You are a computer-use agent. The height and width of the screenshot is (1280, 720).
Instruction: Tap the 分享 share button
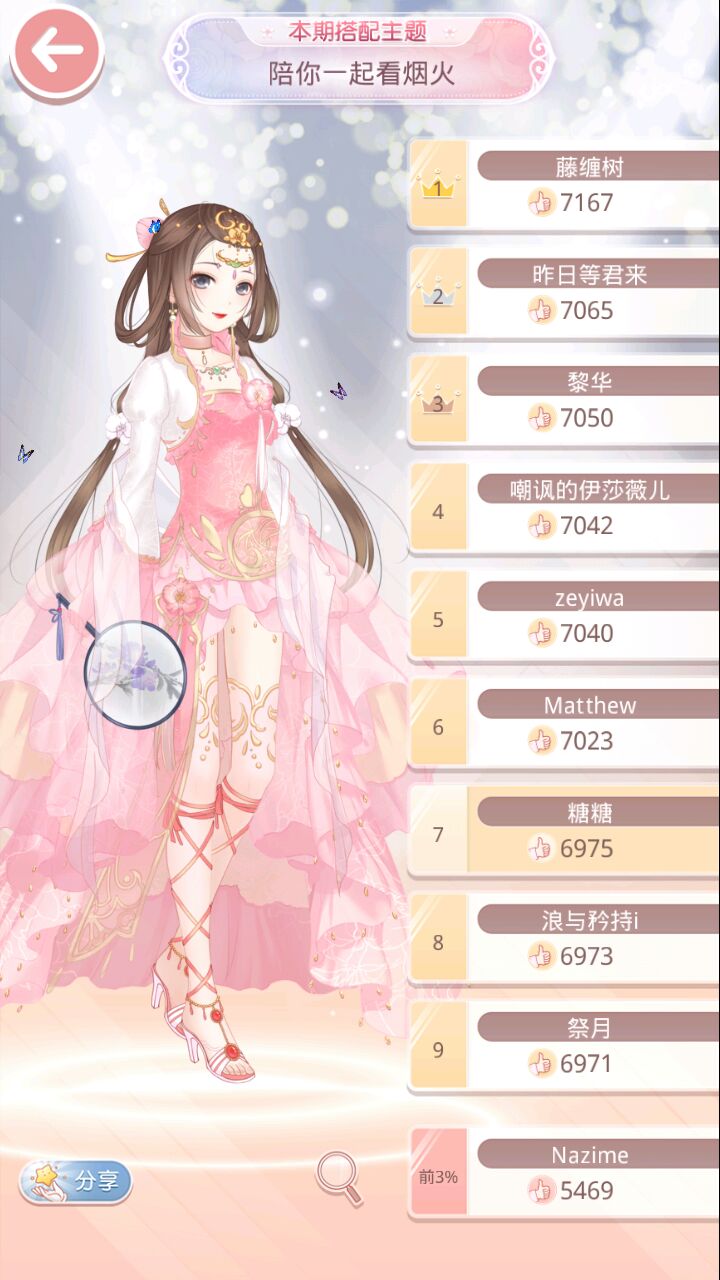(76, 1181)
